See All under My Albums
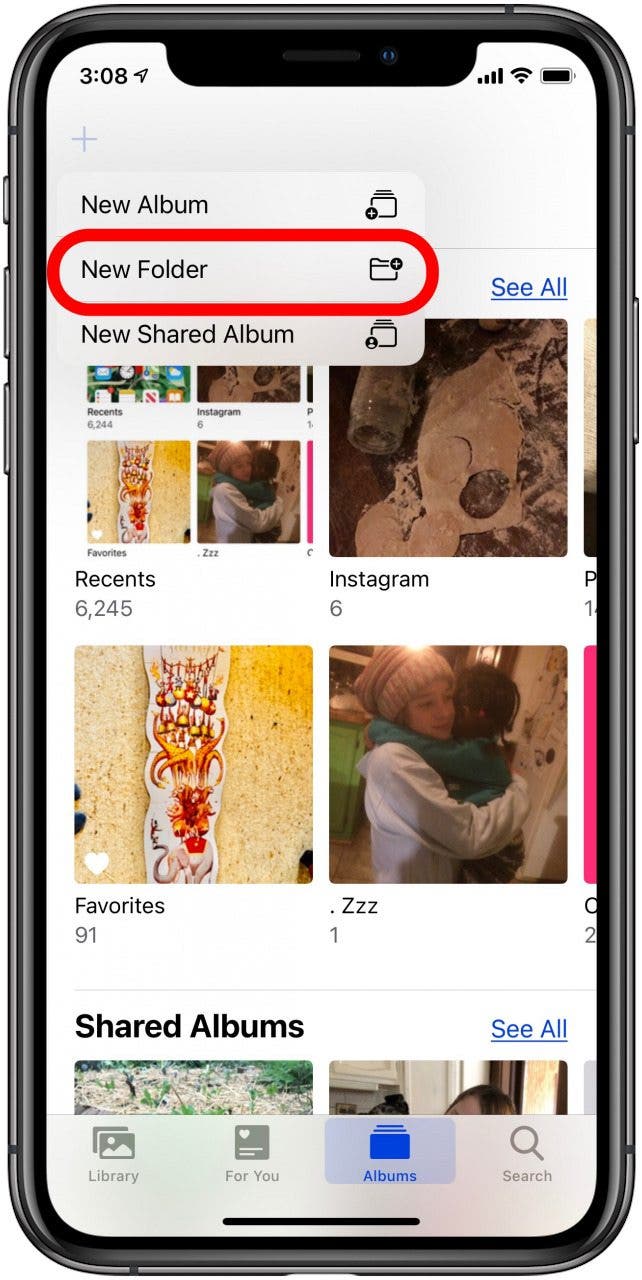This screenshot has height=1280, width=642. [x=529, y=288]
